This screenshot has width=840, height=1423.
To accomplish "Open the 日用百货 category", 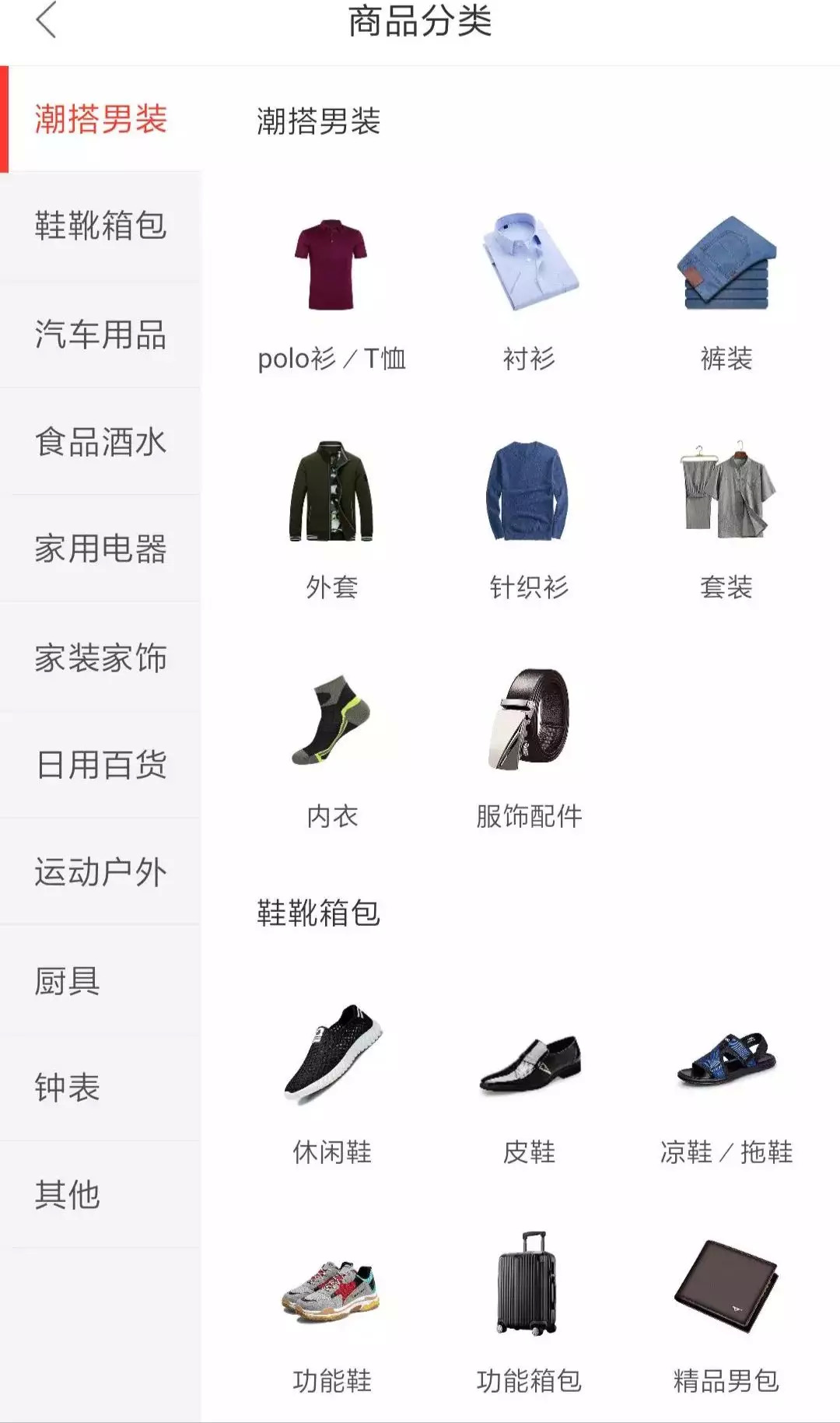I will pos(100,765).
